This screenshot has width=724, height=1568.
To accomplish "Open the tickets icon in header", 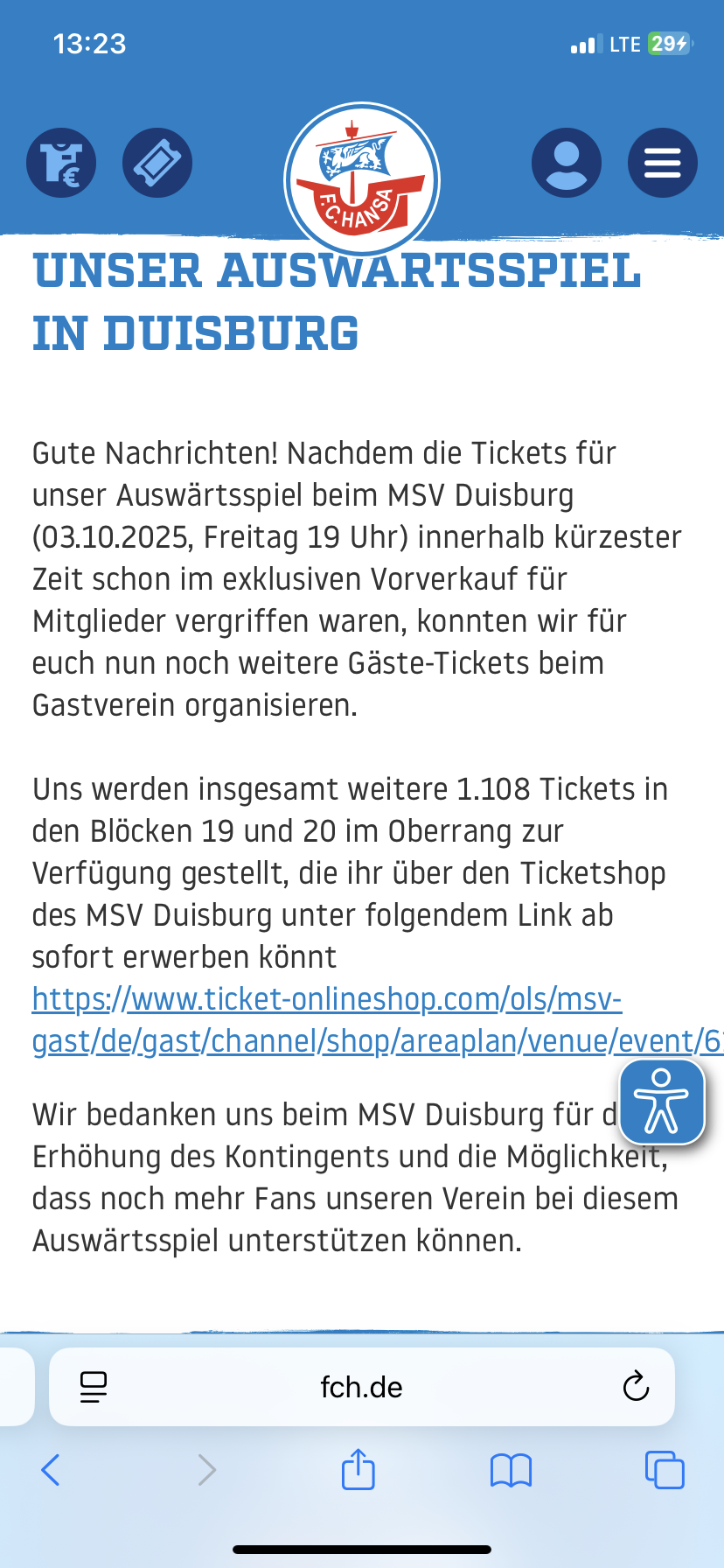I will pyautogui.click(x=157, y=163).
